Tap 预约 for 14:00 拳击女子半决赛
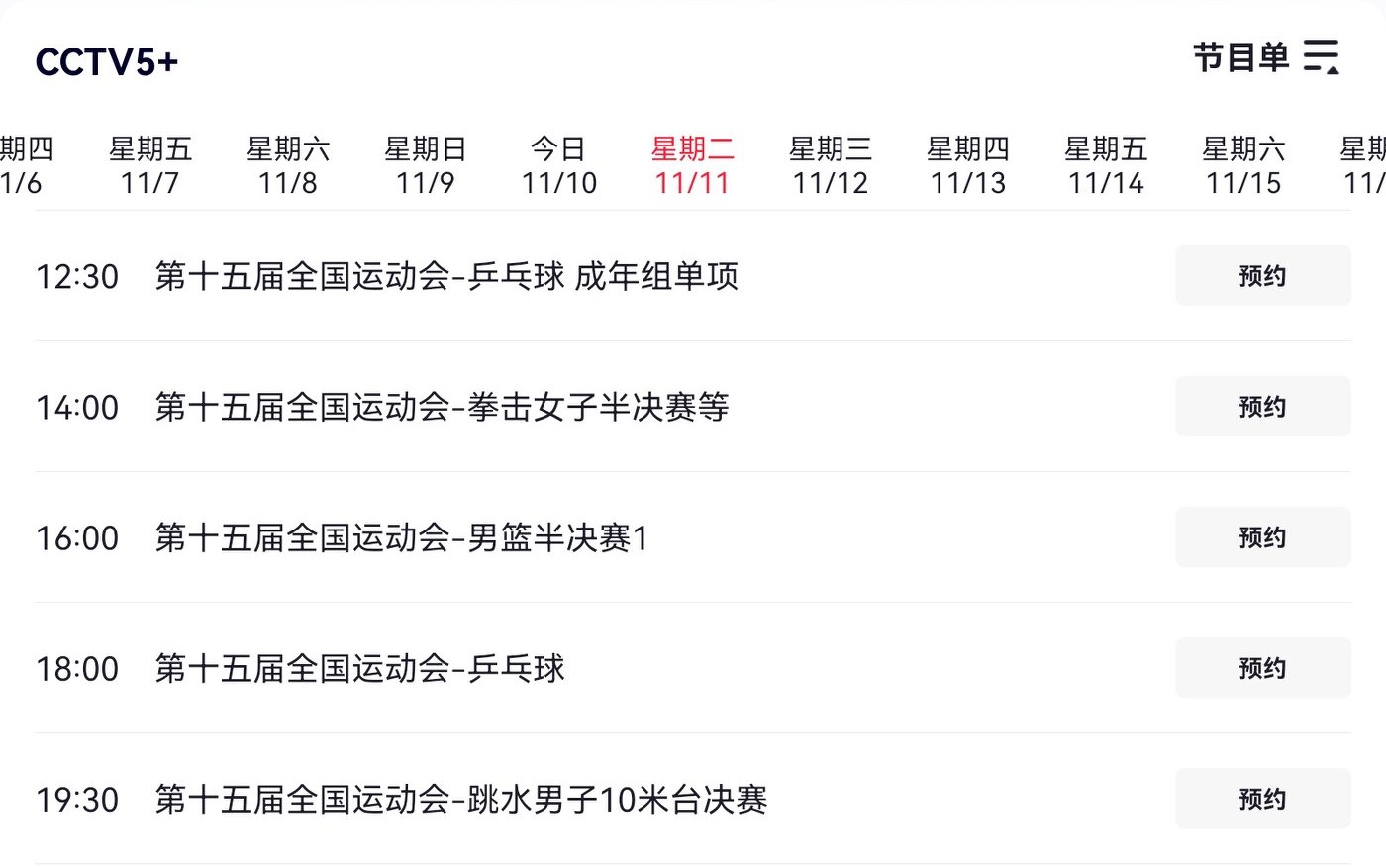1386x868 pixels. (1262, 407)
